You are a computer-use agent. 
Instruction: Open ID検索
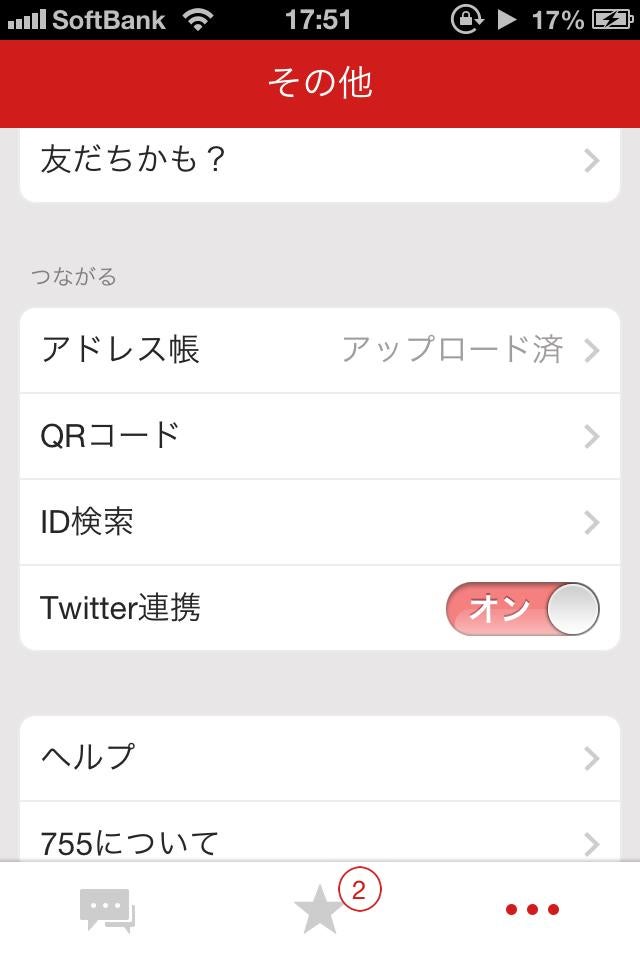point(320,522)
